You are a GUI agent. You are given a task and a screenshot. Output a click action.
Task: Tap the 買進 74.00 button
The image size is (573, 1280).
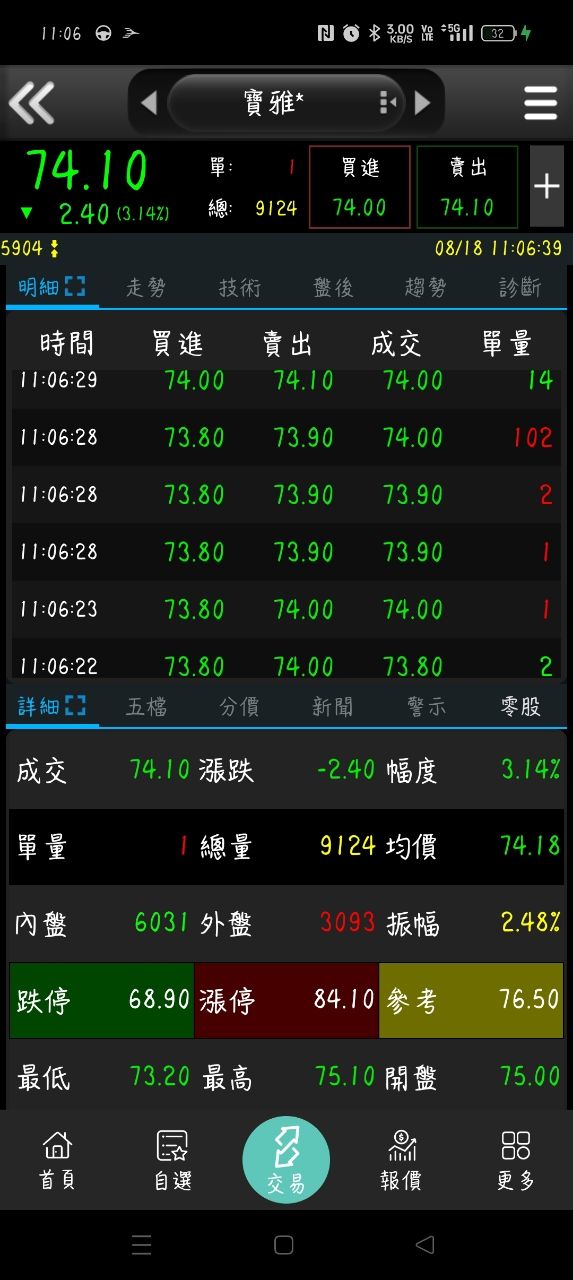tap(360, 187)
